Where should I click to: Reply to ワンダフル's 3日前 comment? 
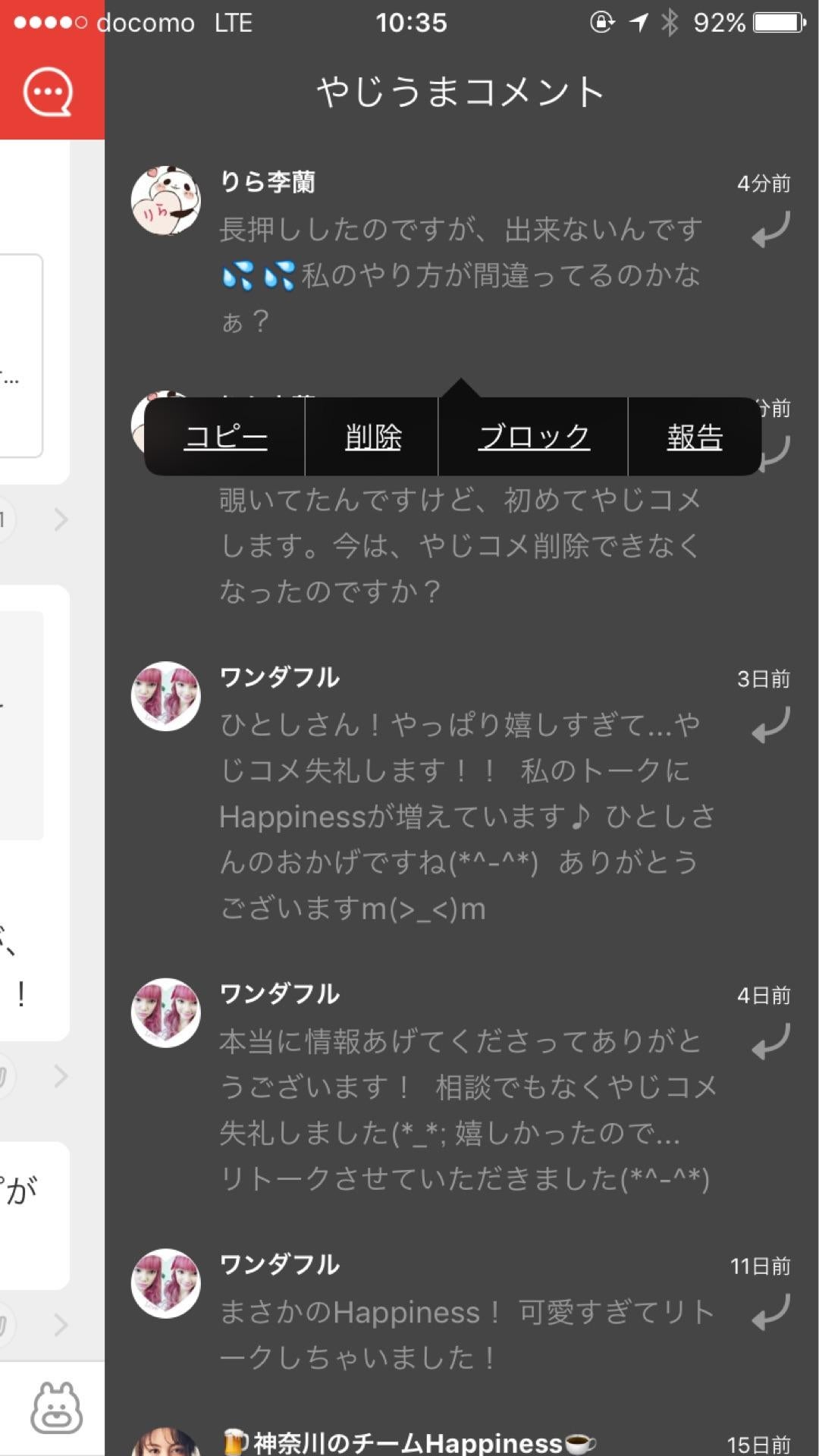click(770, 724)
